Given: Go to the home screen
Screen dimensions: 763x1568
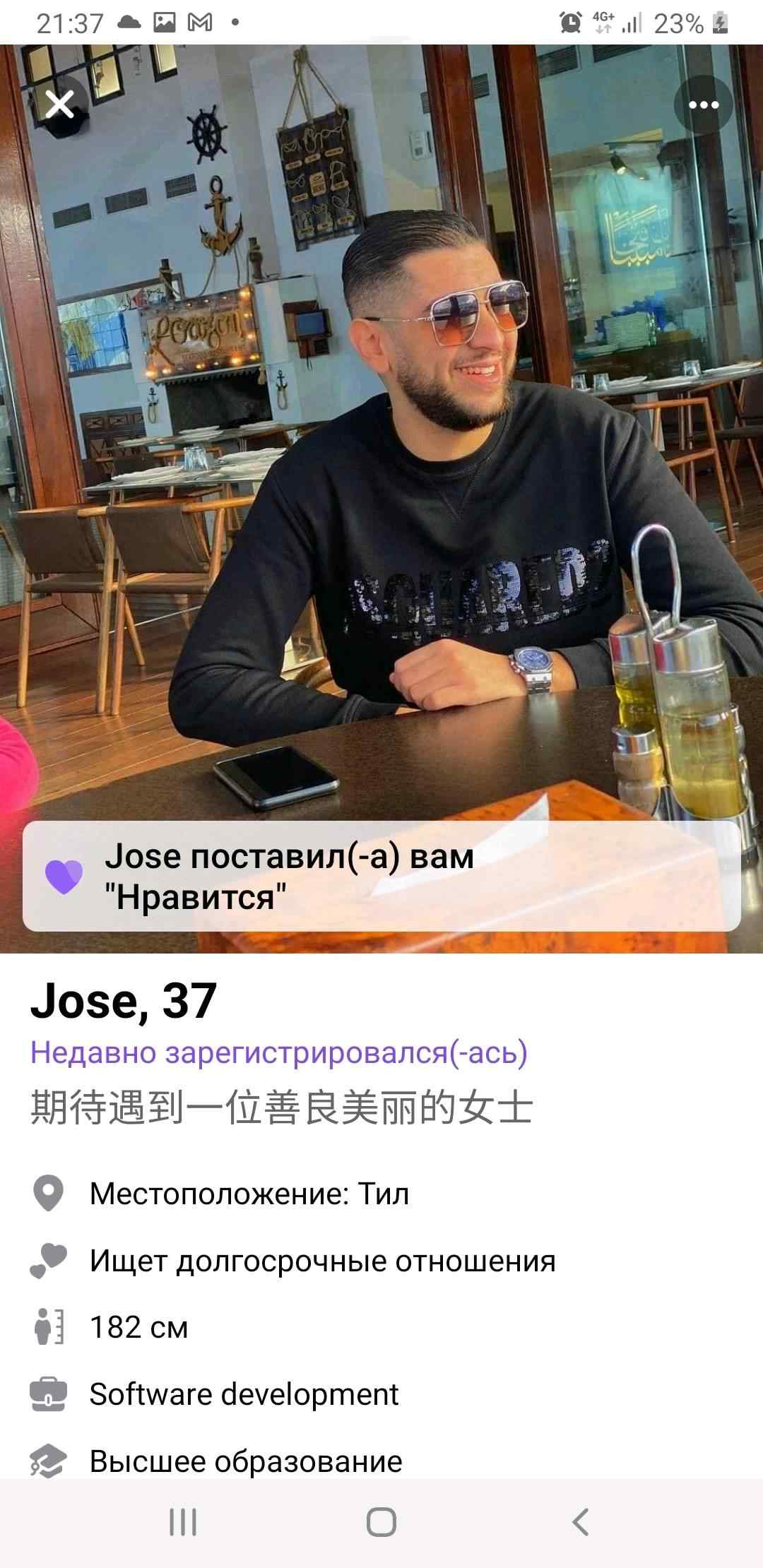Looking at the screenshot, I should point(381,1521).
